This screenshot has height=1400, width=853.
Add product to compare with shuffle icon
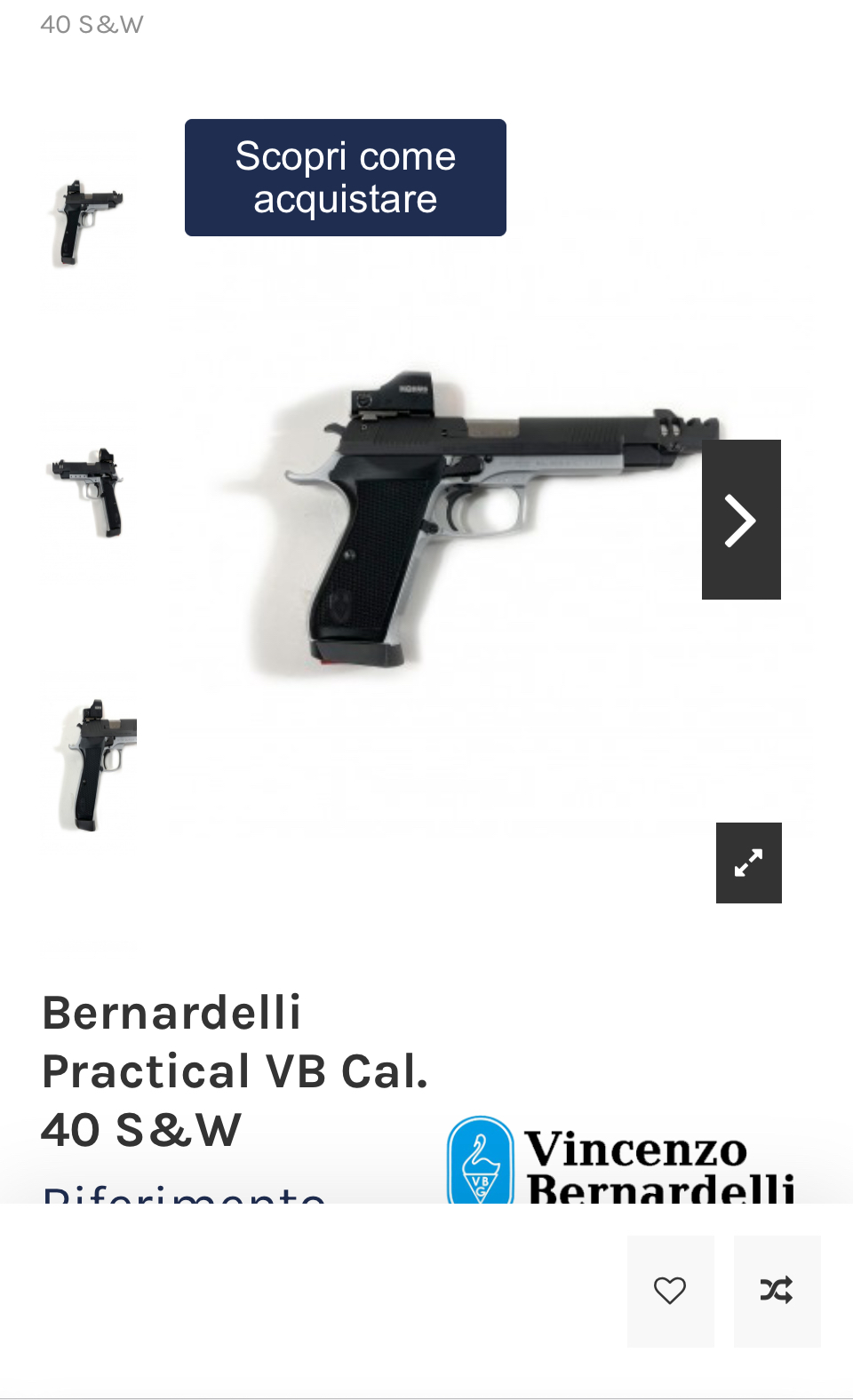777,1291
